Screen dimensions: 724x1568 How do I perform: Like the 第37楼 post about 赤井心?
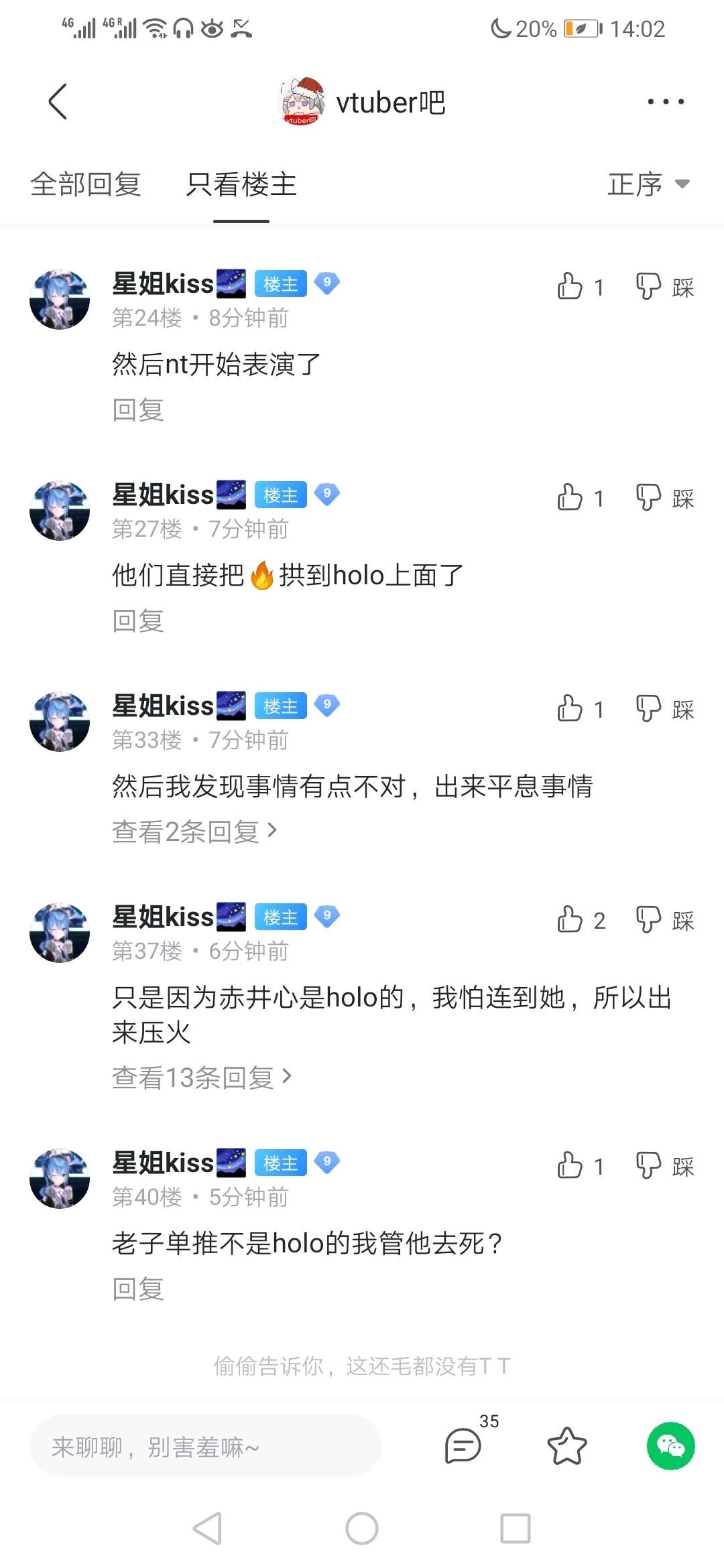(570, 919)
